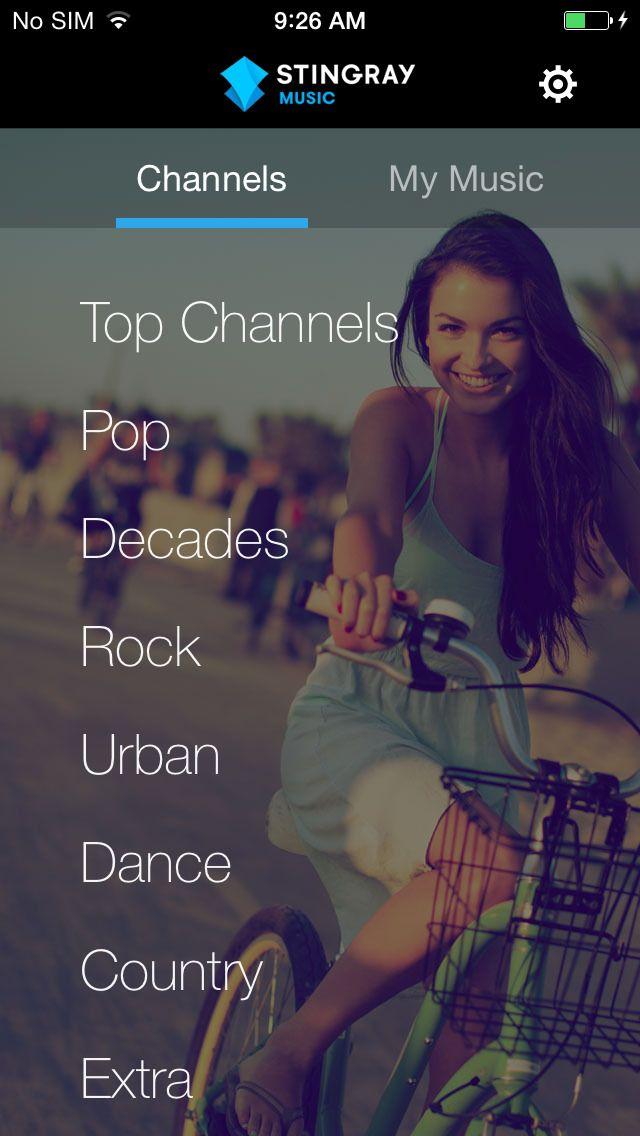View the Dance channels
The height and width of the screenshot is (1136, 640).
[155, 863]
